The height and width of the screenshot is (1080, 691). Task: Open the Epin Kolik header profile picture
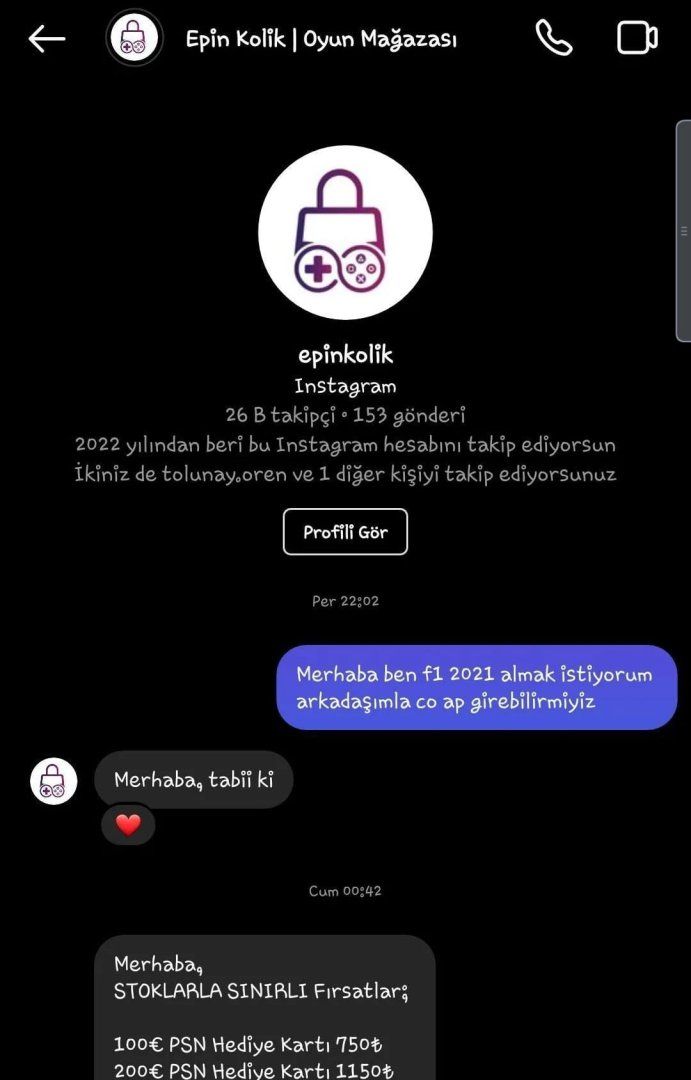(x=134, y=39)
